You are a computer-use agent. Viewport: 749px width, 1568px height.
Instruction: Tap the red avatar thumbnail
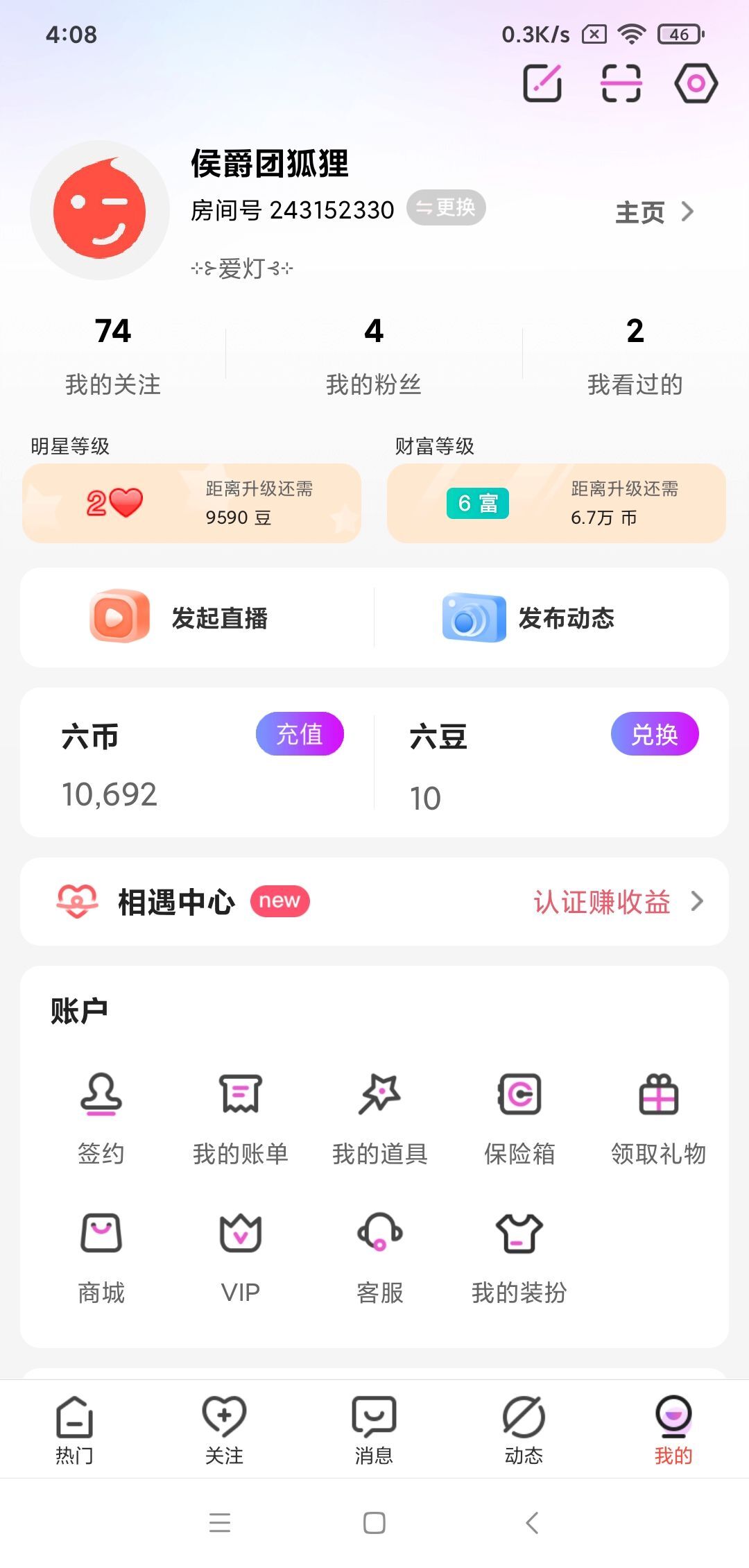[101, 212]
